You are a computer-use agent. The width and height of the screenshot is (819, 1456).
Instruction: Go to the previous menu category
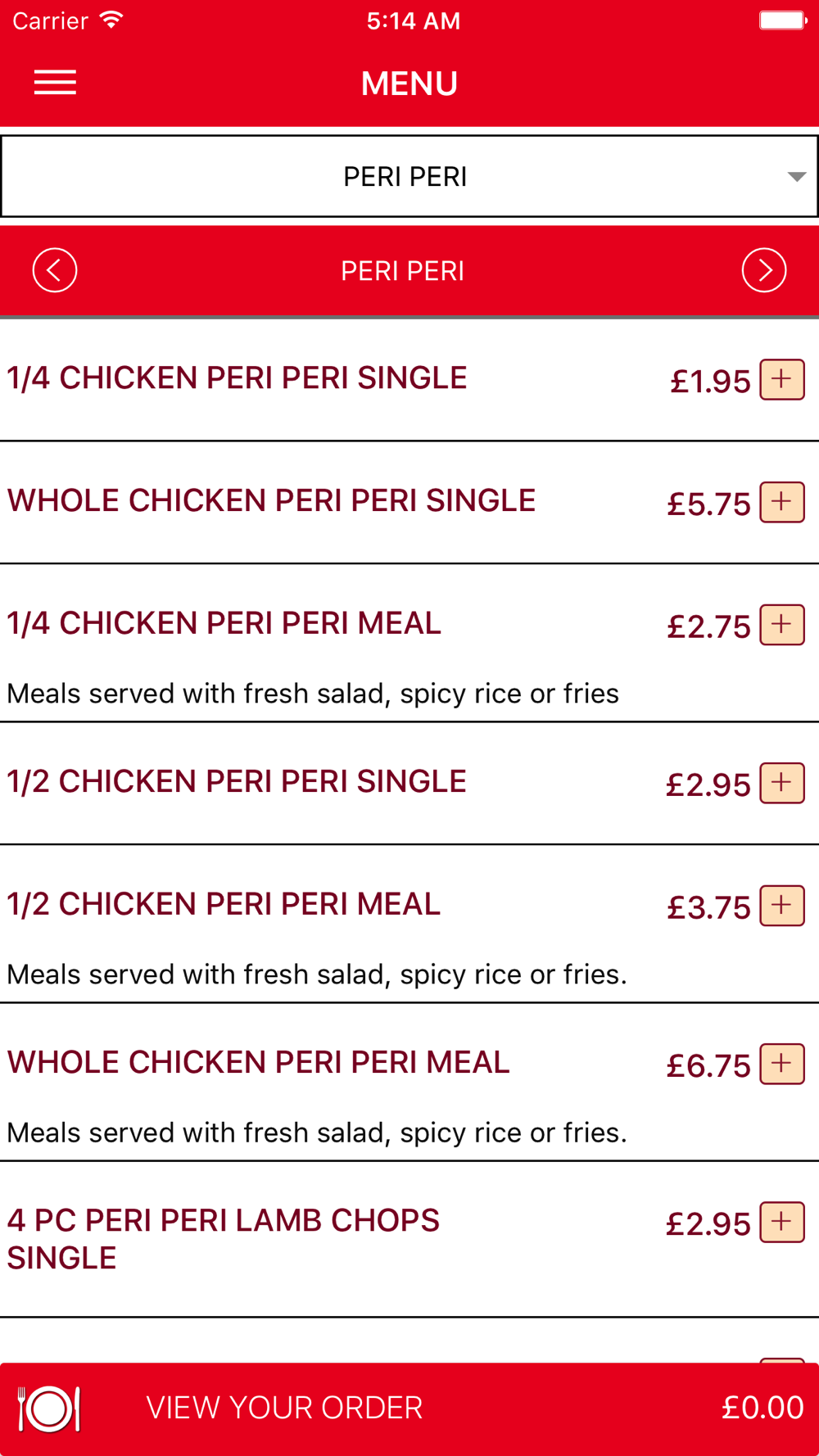point(55,270)
